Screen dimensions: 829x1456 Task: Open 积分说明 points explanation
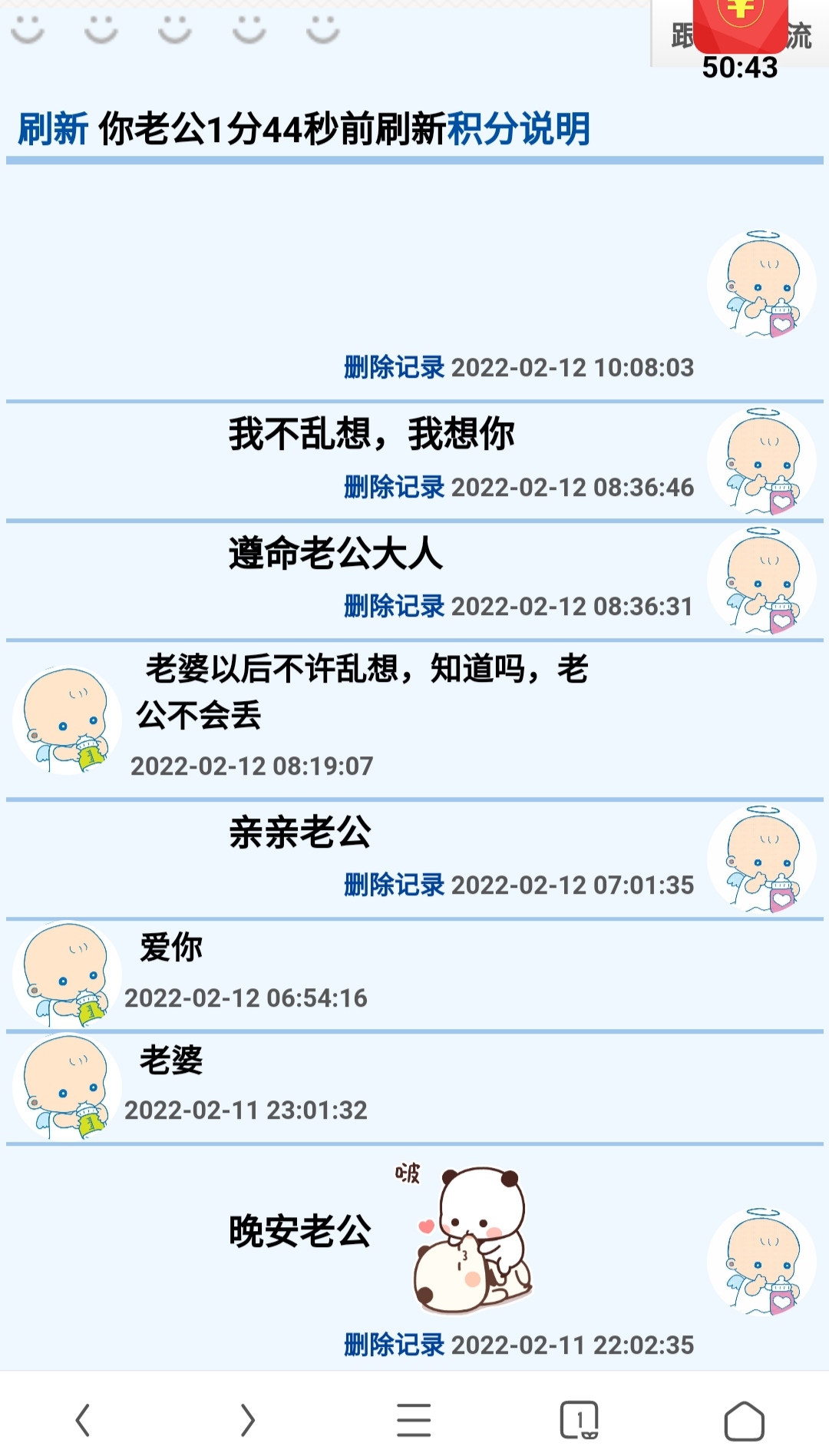click(x=516, y=131)
